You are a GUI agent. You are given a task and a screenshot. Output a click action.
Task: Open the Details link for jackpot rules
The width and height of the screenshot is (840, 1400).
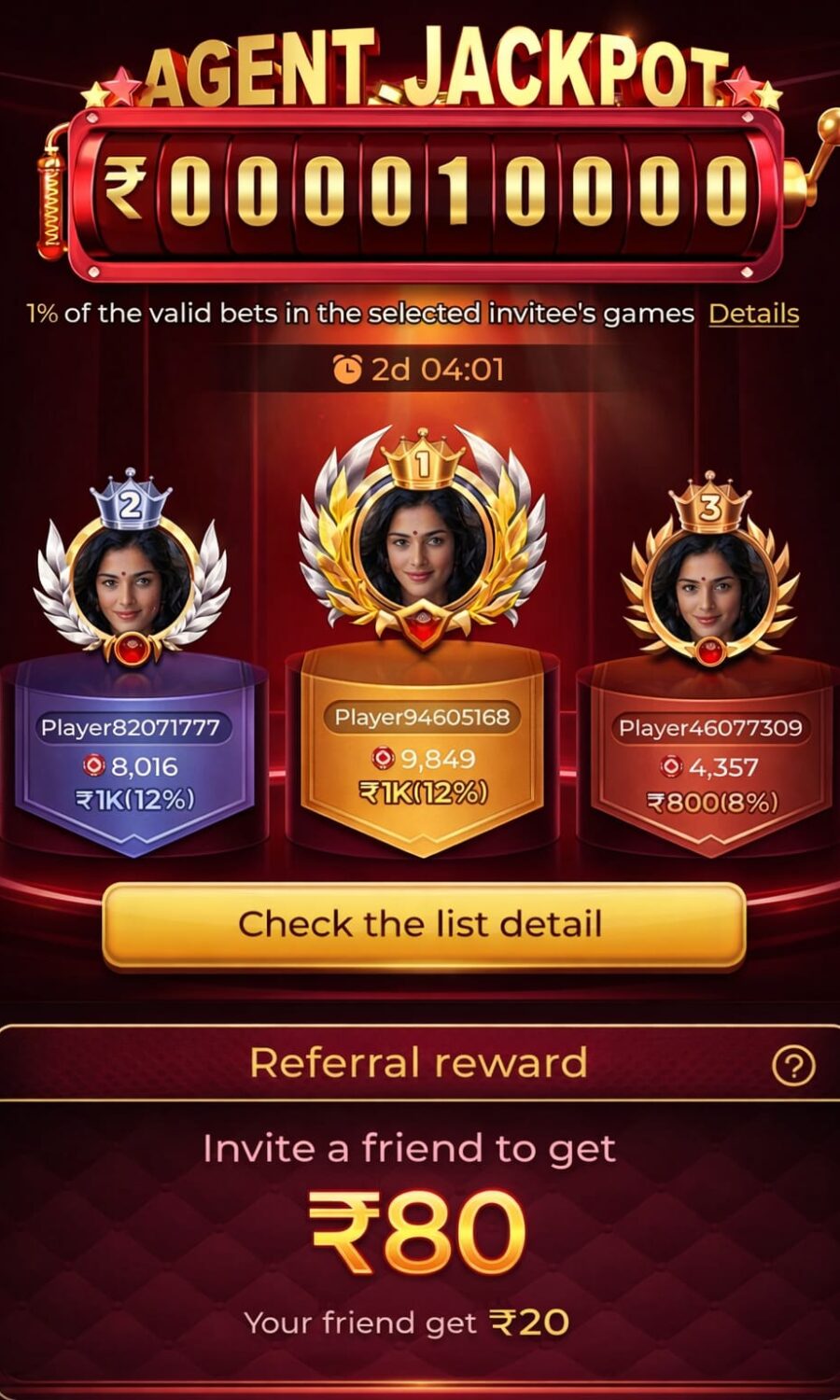753,314
